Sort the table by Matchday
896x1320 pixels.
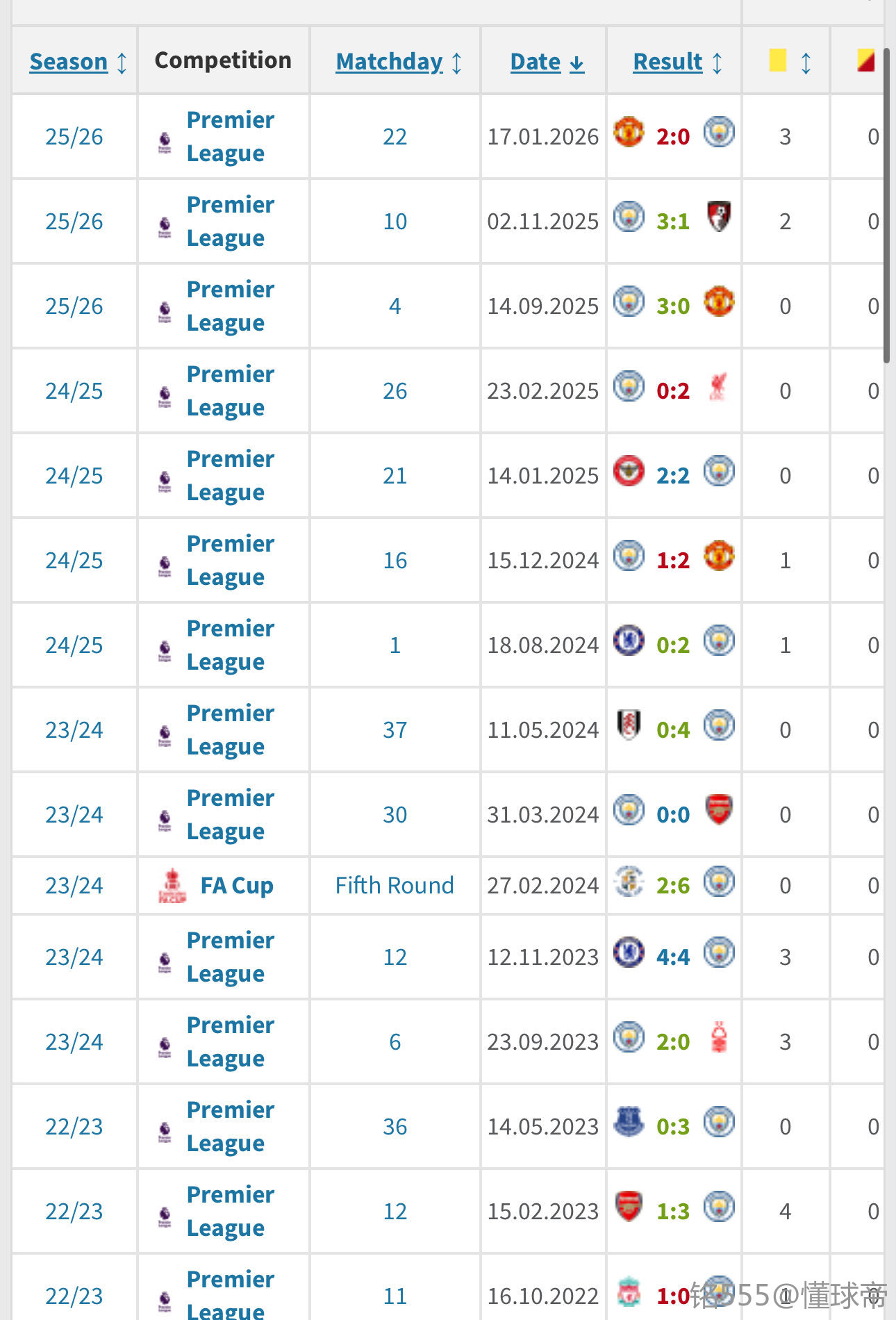389,62
